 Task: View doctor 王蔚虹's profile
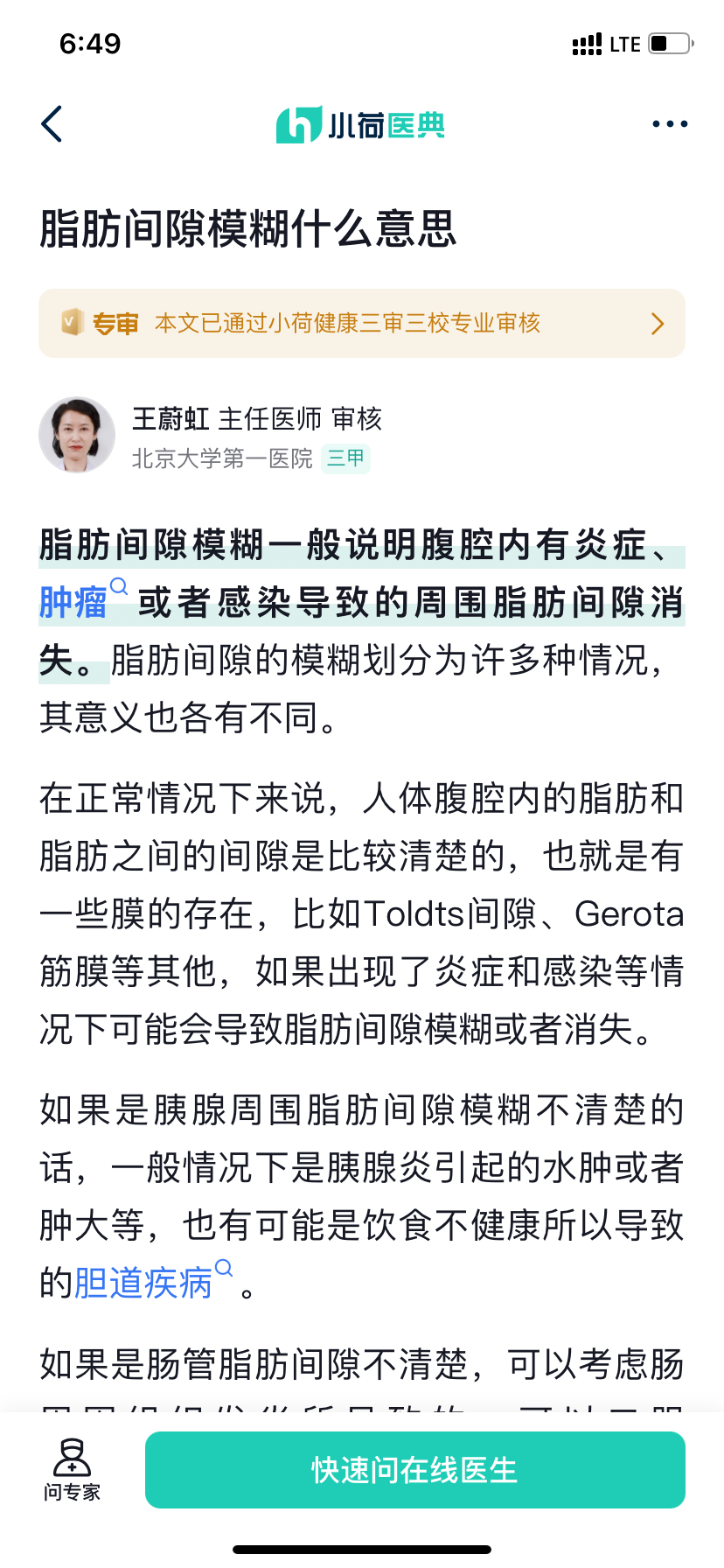pyautogui.click(x=77, y=435)
